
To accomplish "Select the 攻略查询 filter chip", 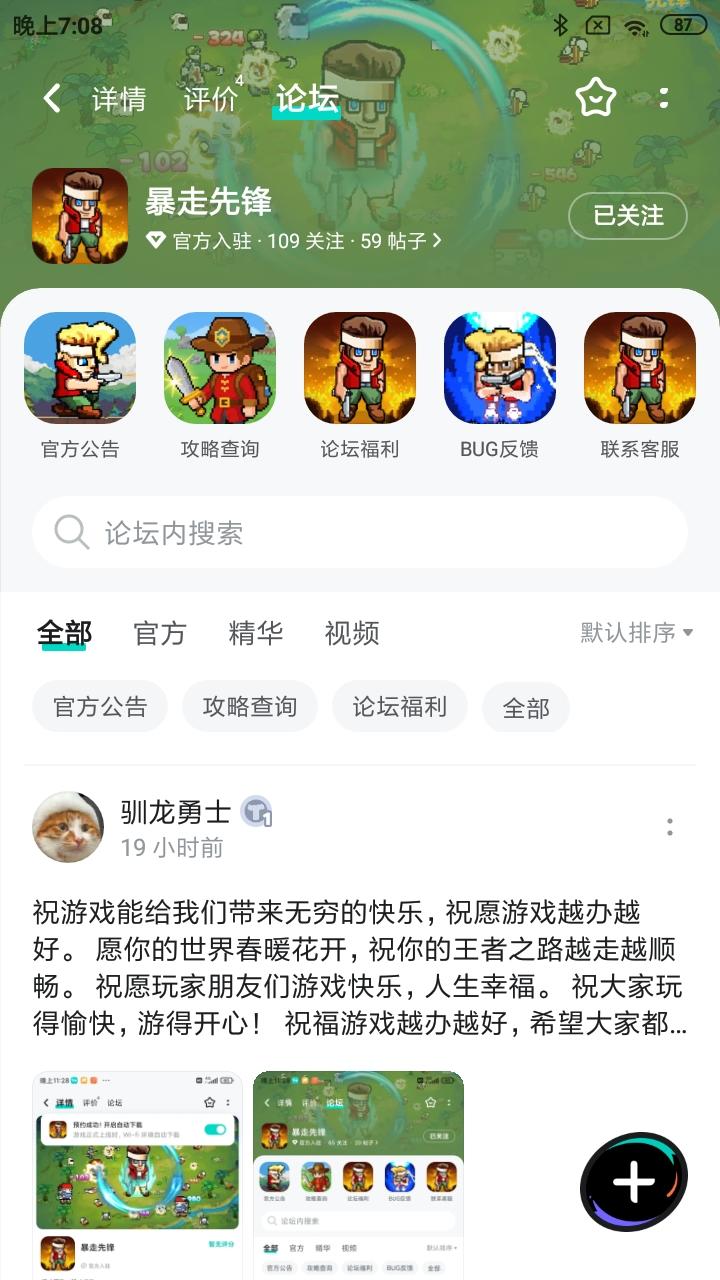I will (249, 706).
